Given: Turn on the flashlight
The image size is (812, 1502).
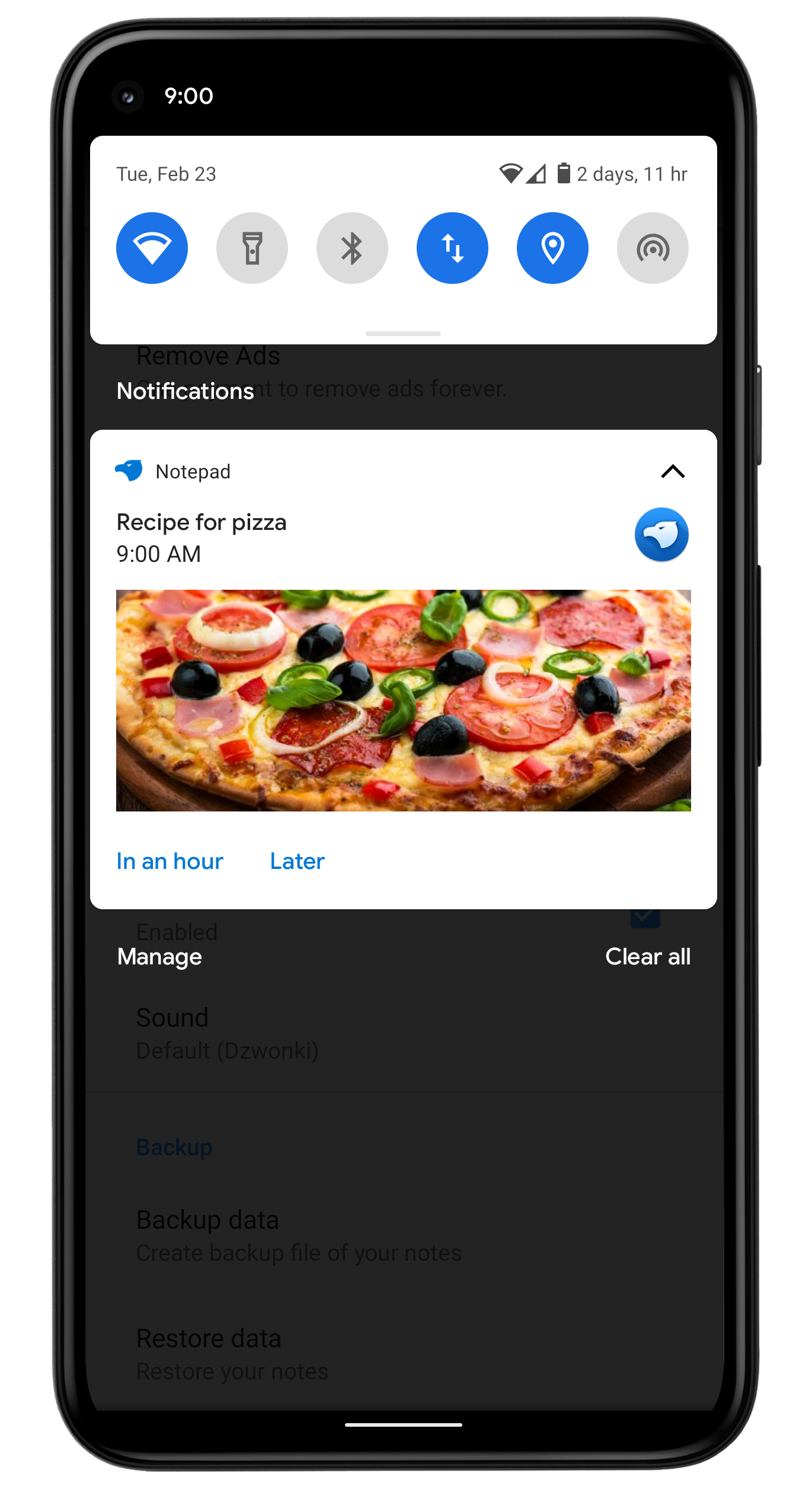Looking at the screenshot, I should [x=252, y=248].
